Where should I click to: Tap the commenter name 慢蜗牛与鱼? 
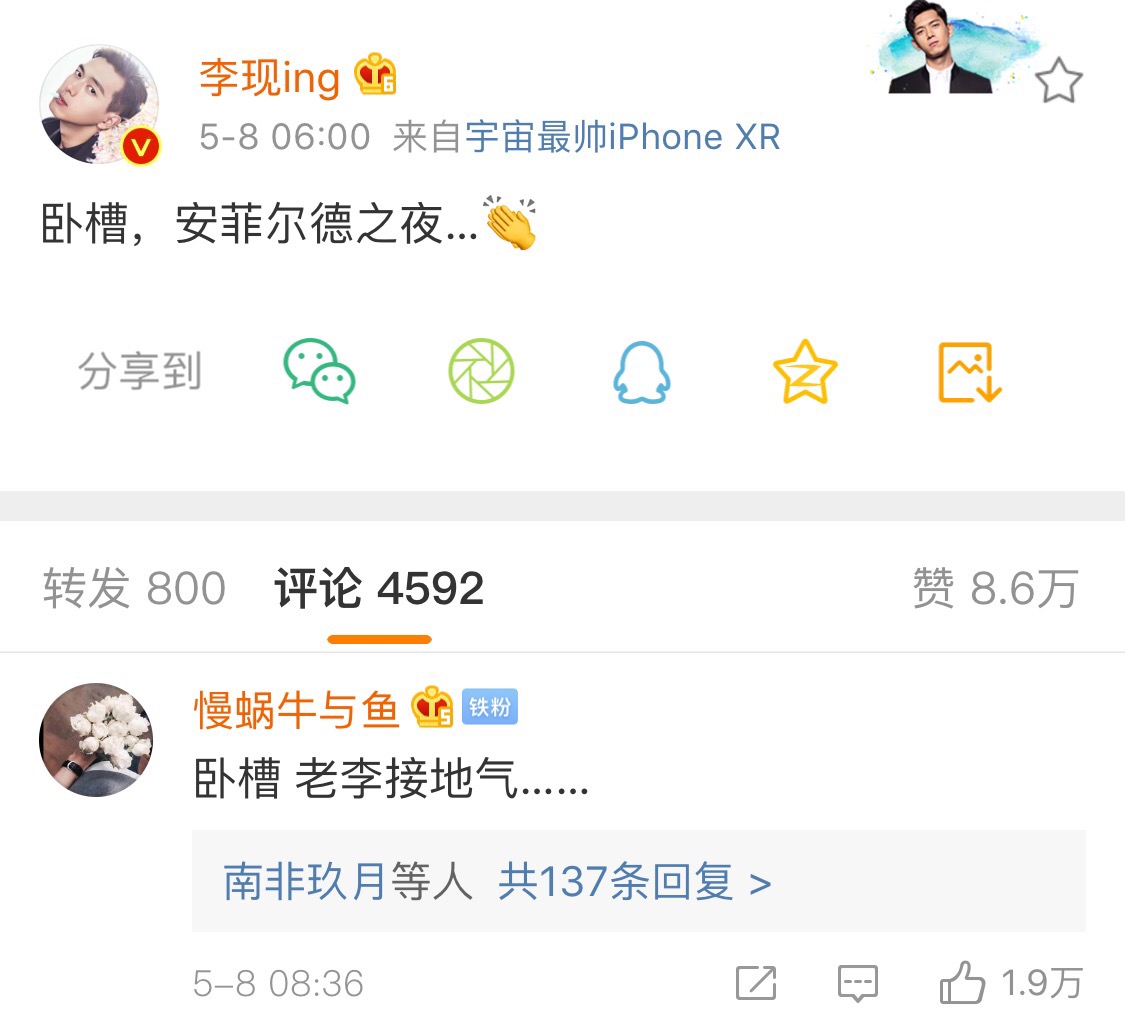pyautogui.click(x=296, y=710)
